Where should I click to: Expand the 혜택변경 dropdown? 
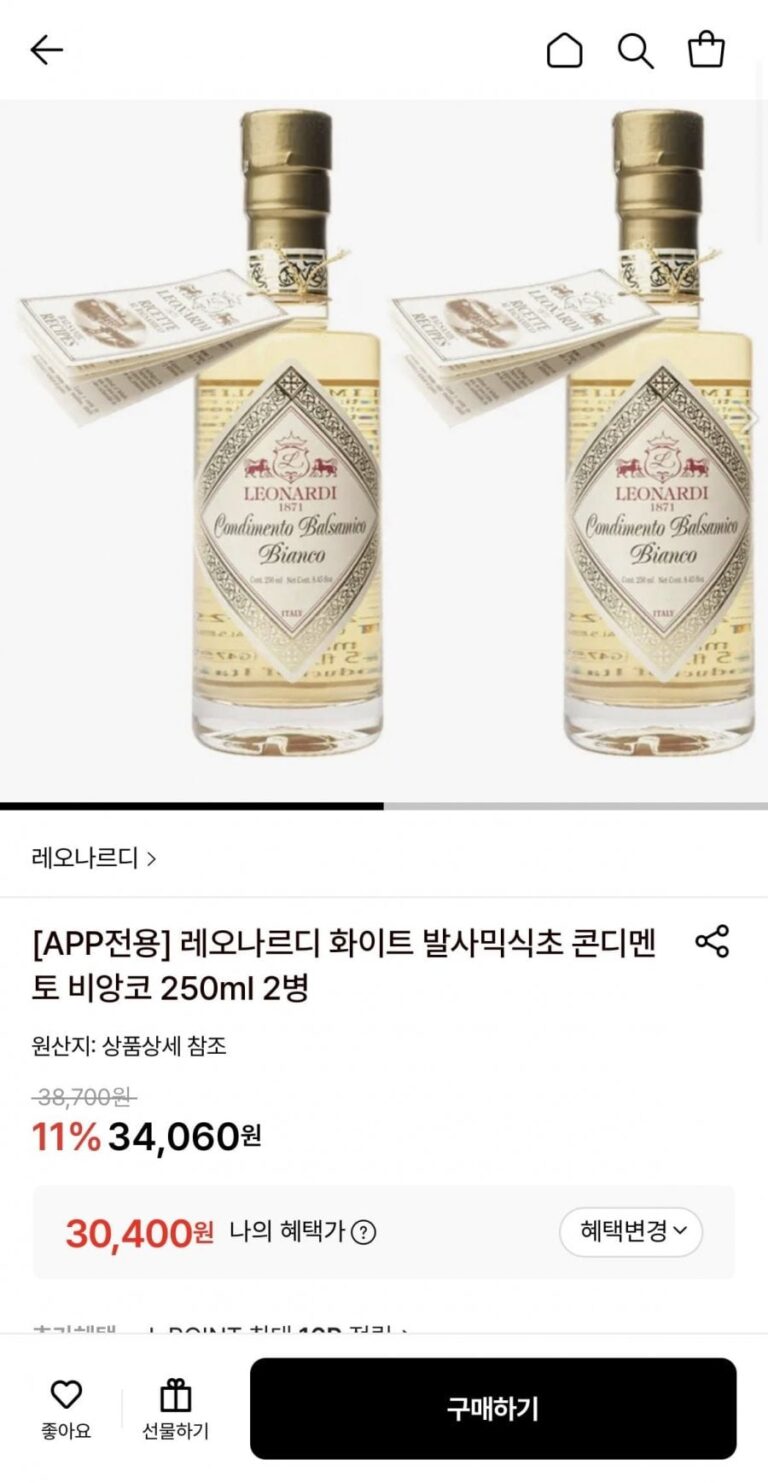click(x=631, y=1232)
